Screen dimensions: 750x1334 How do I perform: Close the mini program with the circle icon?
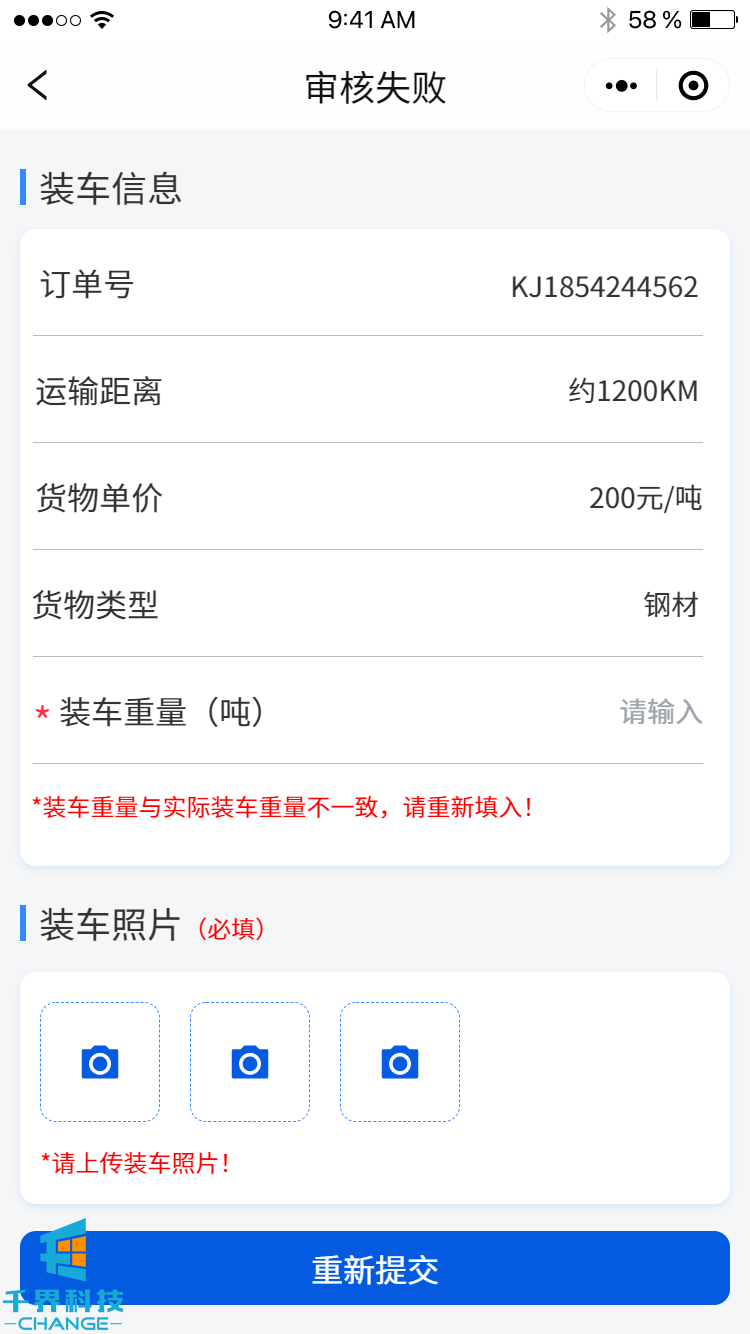693,86
